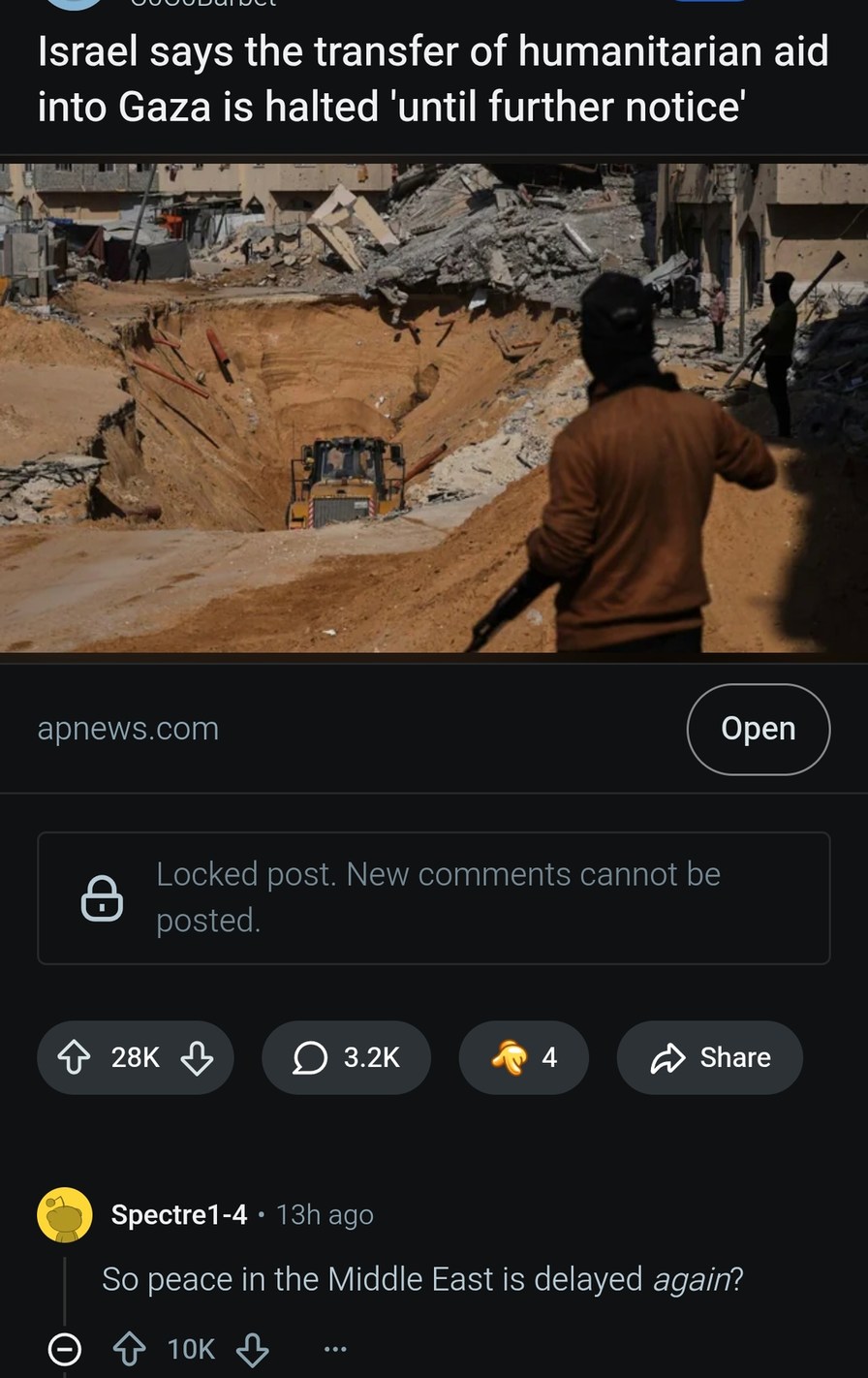Collapse Spectre1-4's comment thread
Viewport: 868px width, 1378px height.
65,1348
